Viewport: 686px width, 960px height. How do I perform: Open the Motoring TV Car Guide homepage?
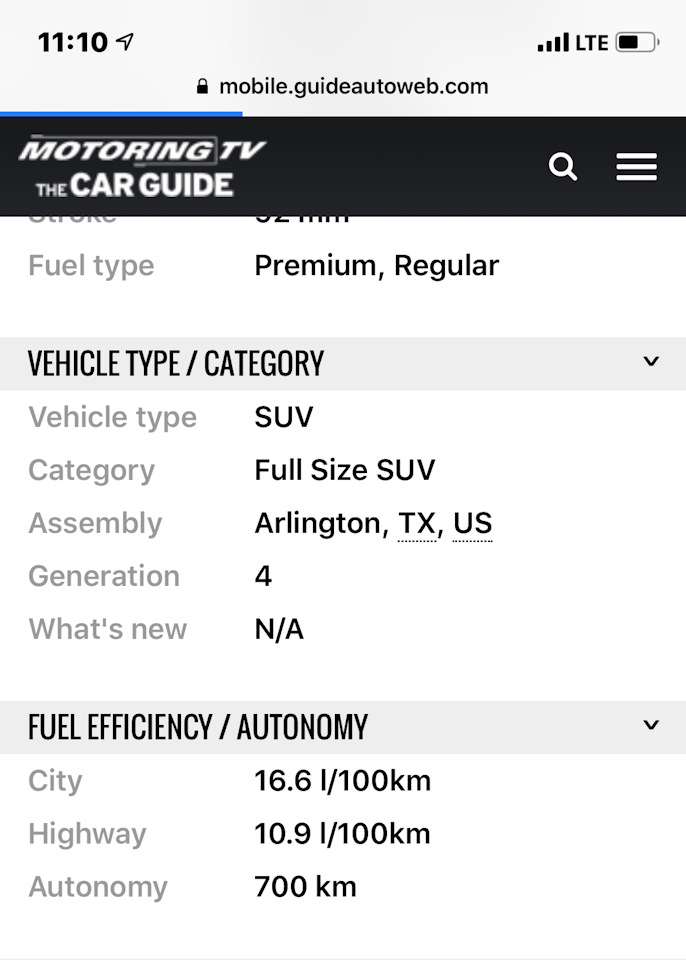tap(141, 167)
